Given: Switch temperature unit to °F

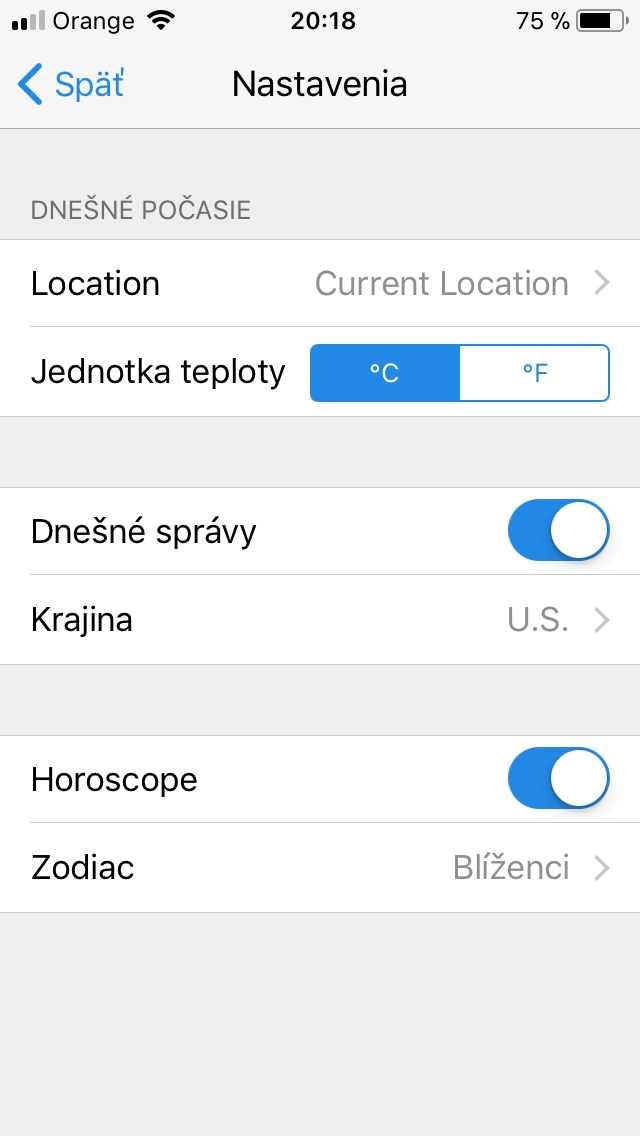Looking at the screenshot, I should tap(535, 373).
